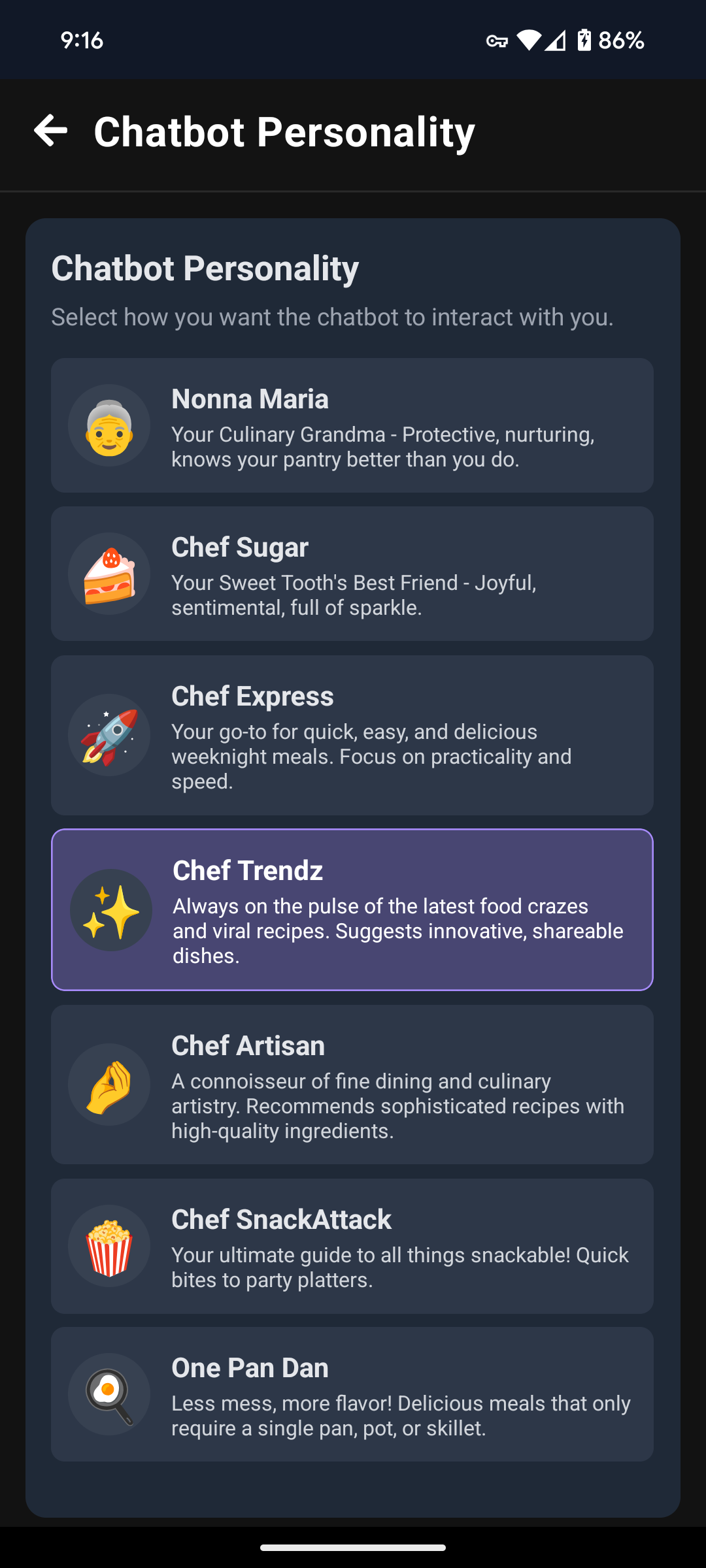Switch personality to Chef Artisan
Viewport: 706px width, 1568px height.
pos(352,1085)
